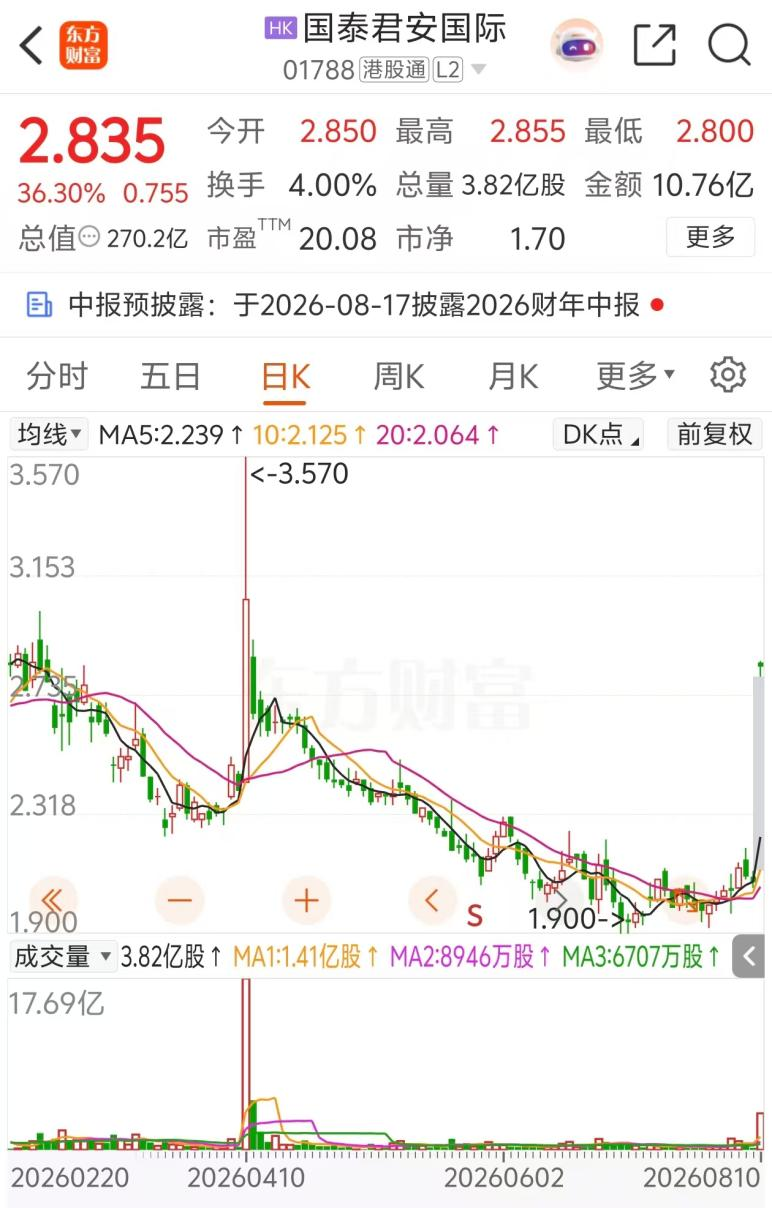Open the share icon in header
772x1208 pixels.
[x=655, y=46]
